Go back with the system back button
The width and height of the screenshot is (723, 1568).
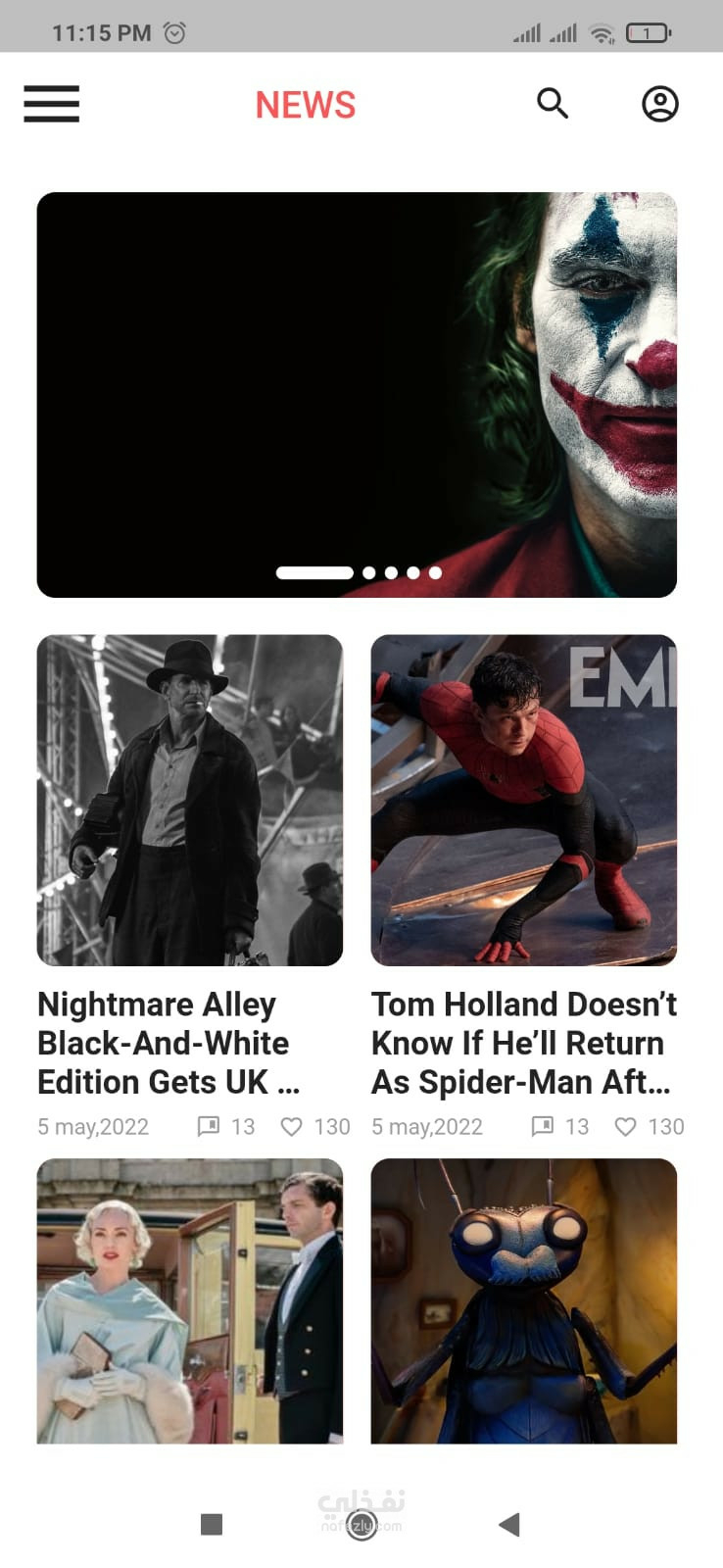509,1524
